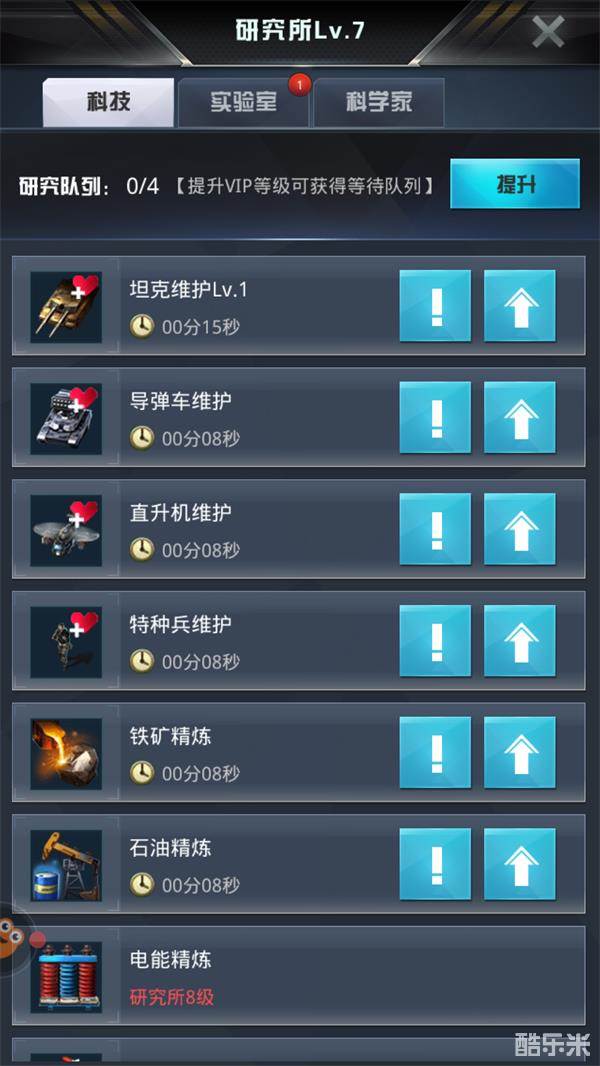600x1066 pixels.
Task: View info for 铁矿精炼
Action: (435, 753)
